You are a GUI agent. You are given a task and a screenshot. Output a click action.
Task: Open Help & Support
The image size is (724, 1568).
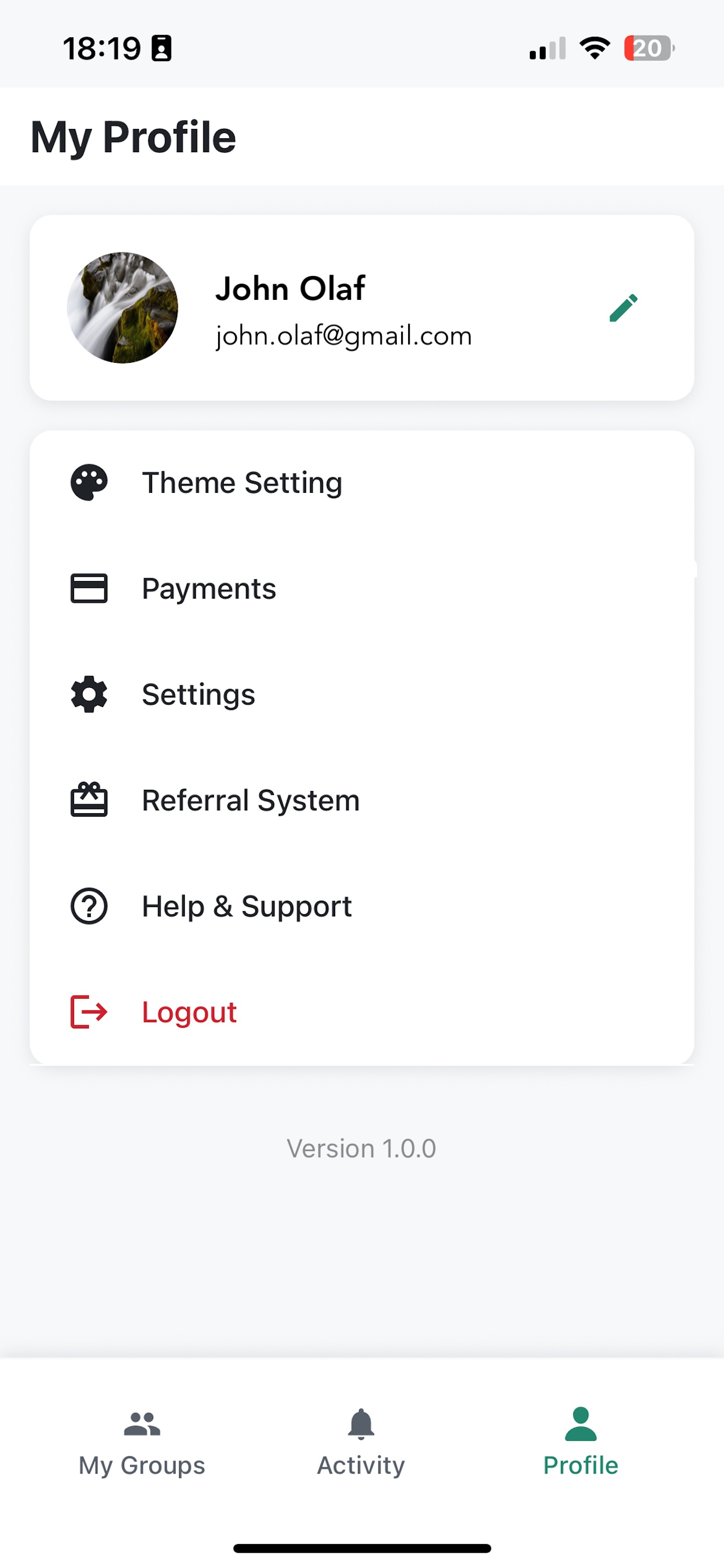pos(362,907)
